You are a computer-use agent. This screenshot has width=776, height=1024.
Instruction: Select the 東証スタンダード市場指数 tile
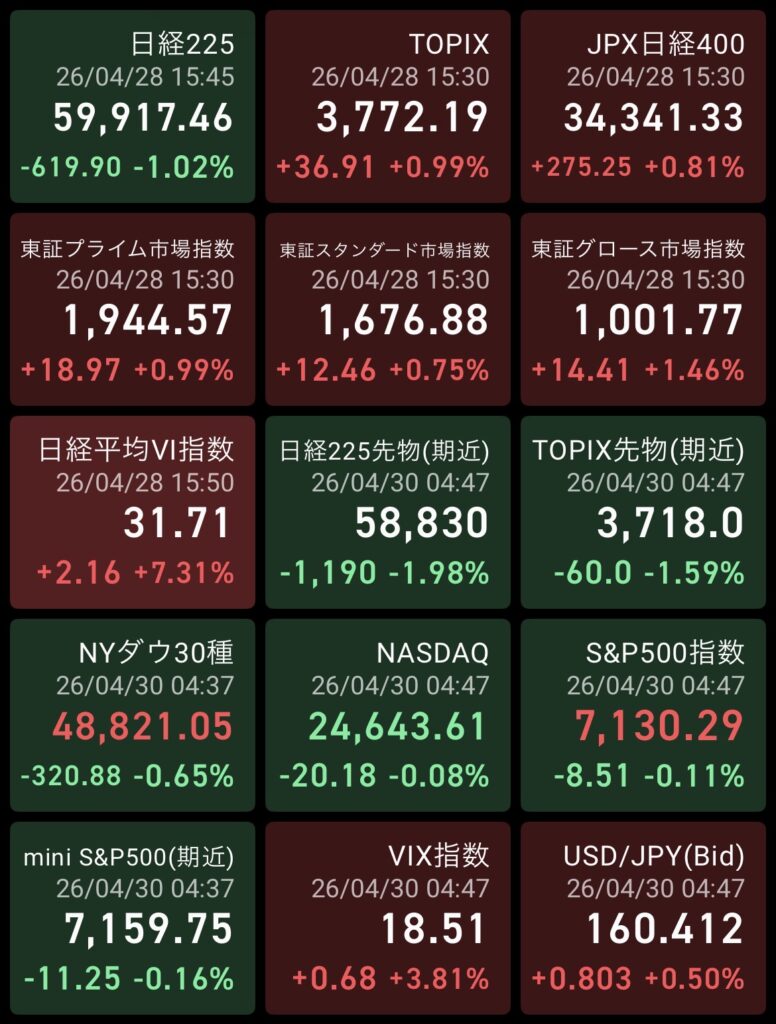click(x=388, y=309)
